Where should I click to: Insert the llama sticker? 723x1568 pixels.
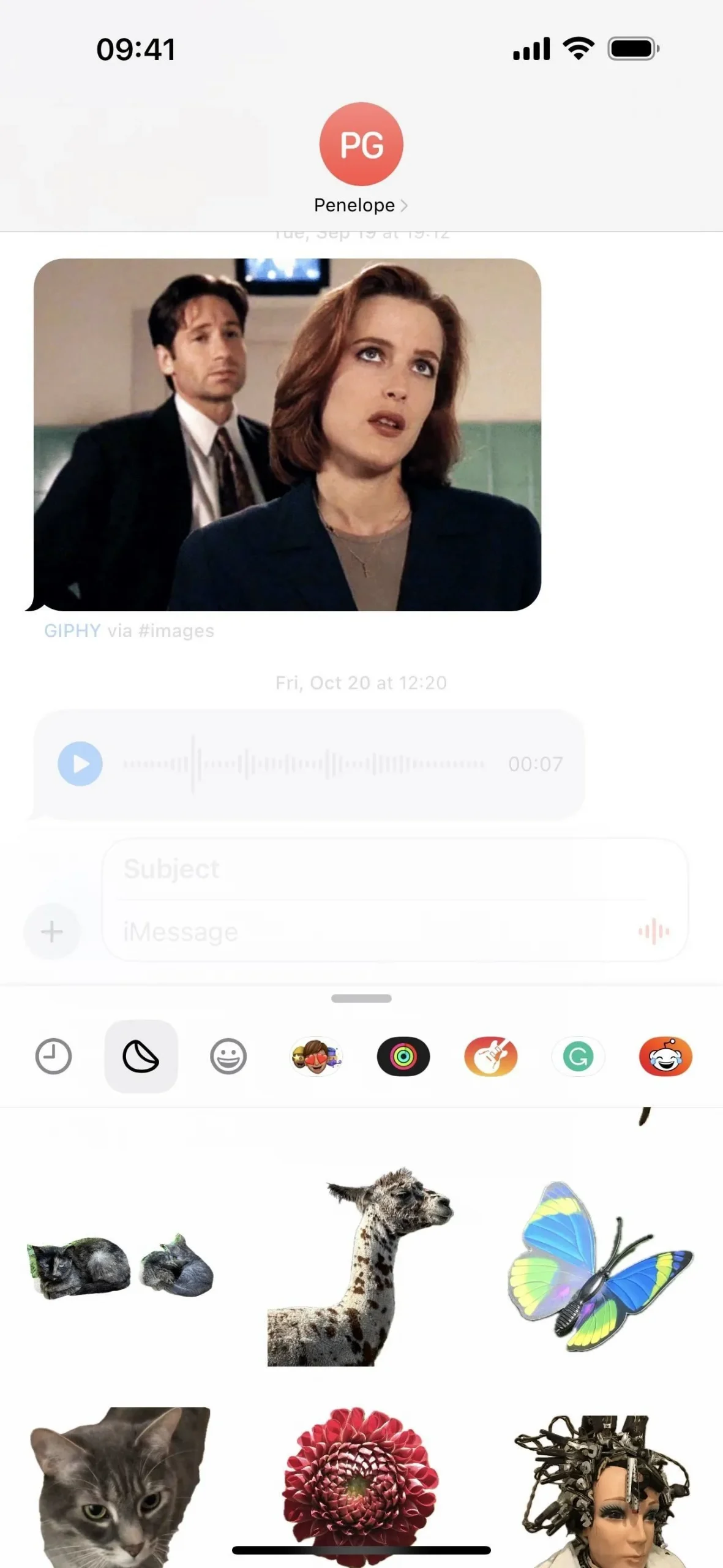pos(361,1267)
